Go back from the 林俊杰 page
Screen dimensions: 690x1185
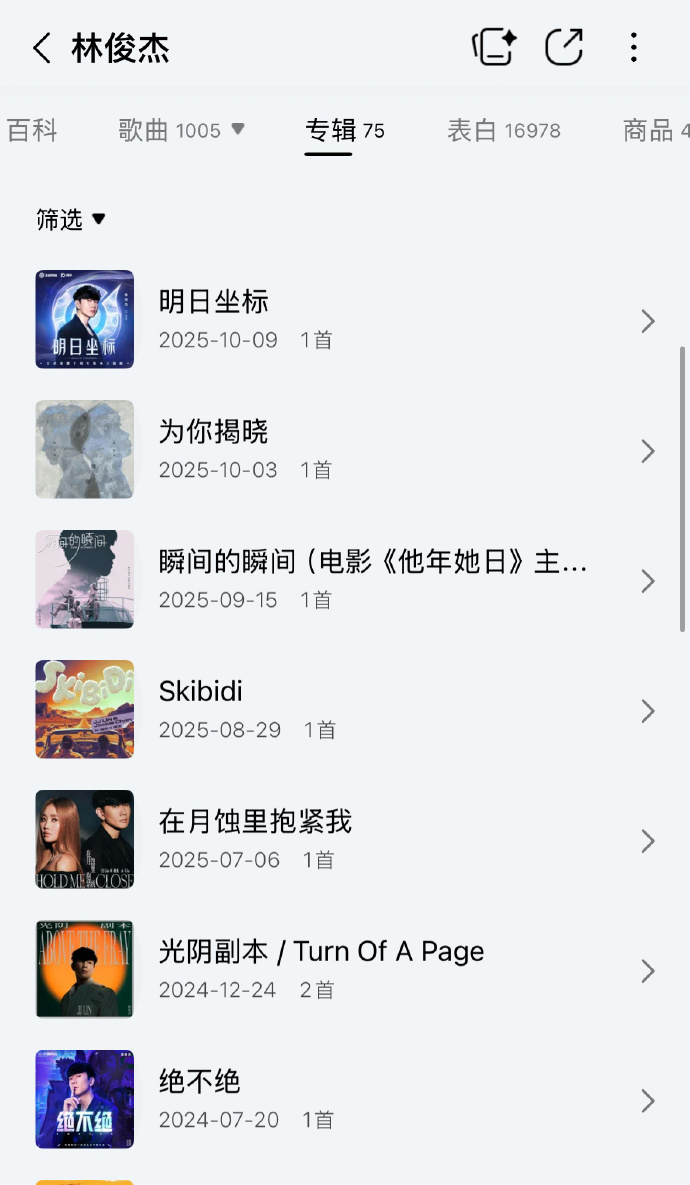[x=42, y=48]
